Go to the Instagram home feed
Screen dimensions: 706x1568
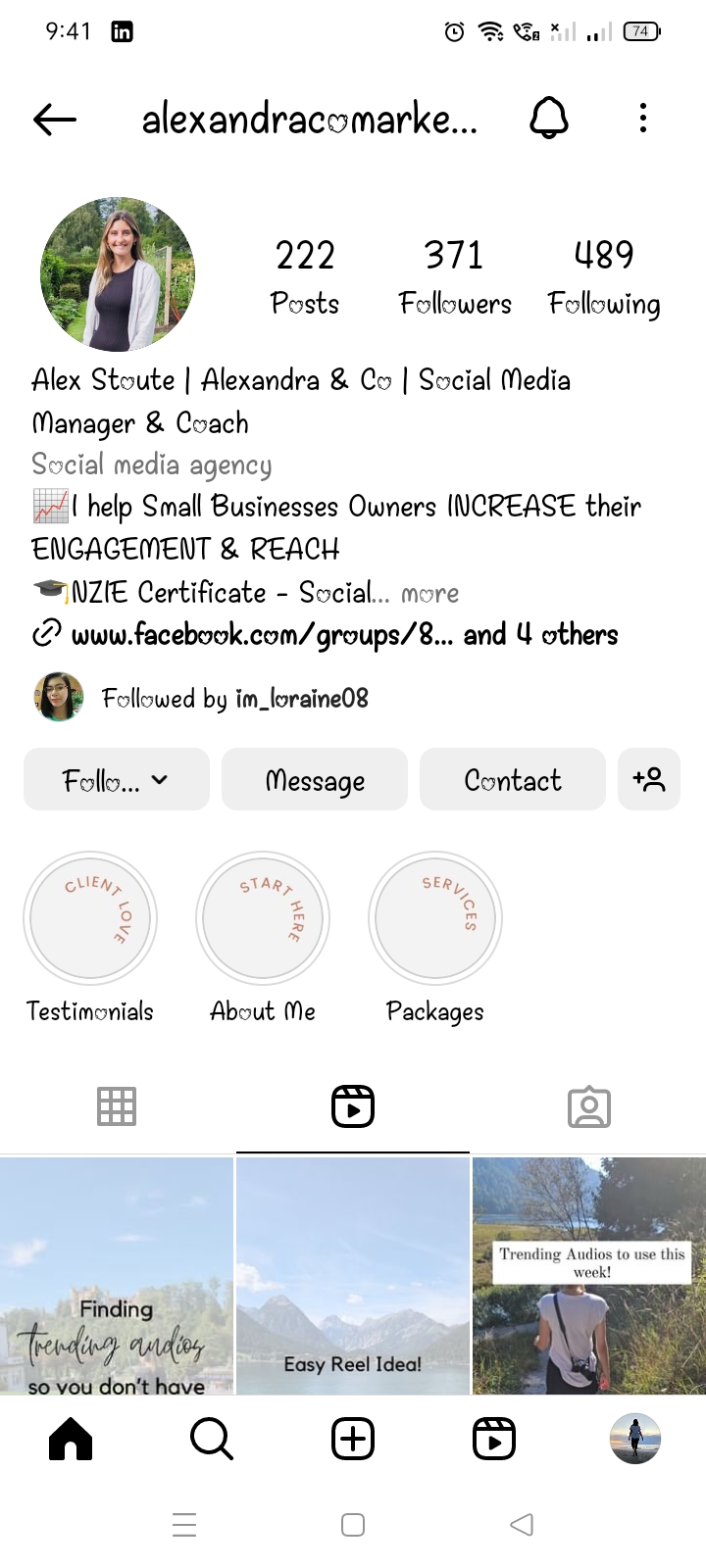click(71, 1439)
